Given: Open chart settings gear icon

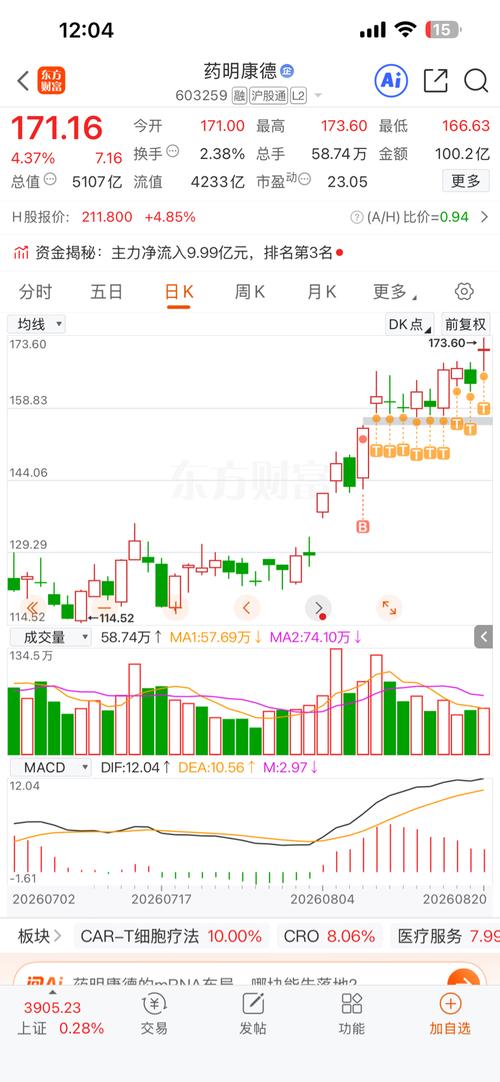Looking at the screenshot, I should pyautogui.click(x=464, y=291).
